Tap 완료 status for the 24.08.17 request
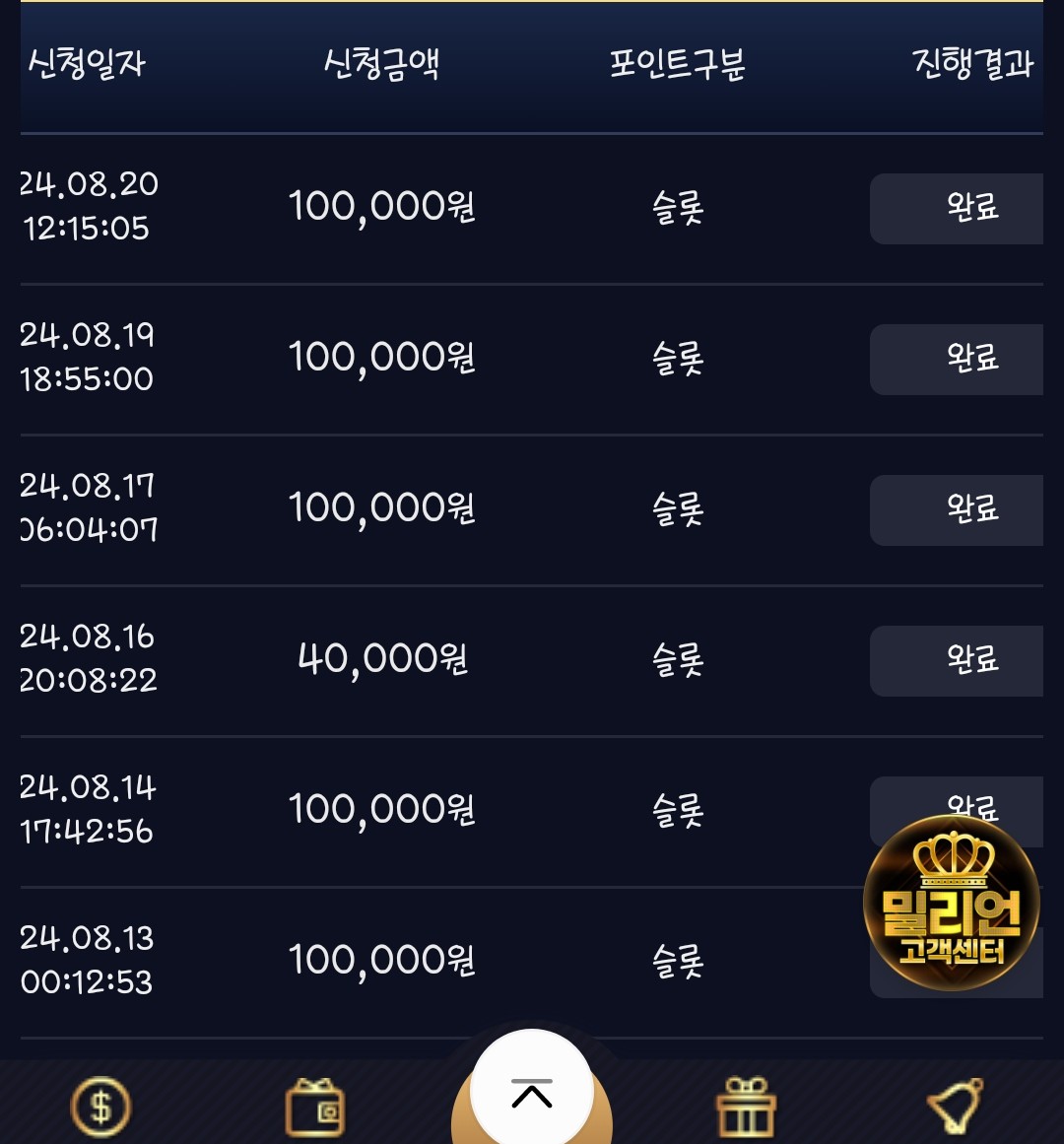The image size is (1064, 1144). 956,510
